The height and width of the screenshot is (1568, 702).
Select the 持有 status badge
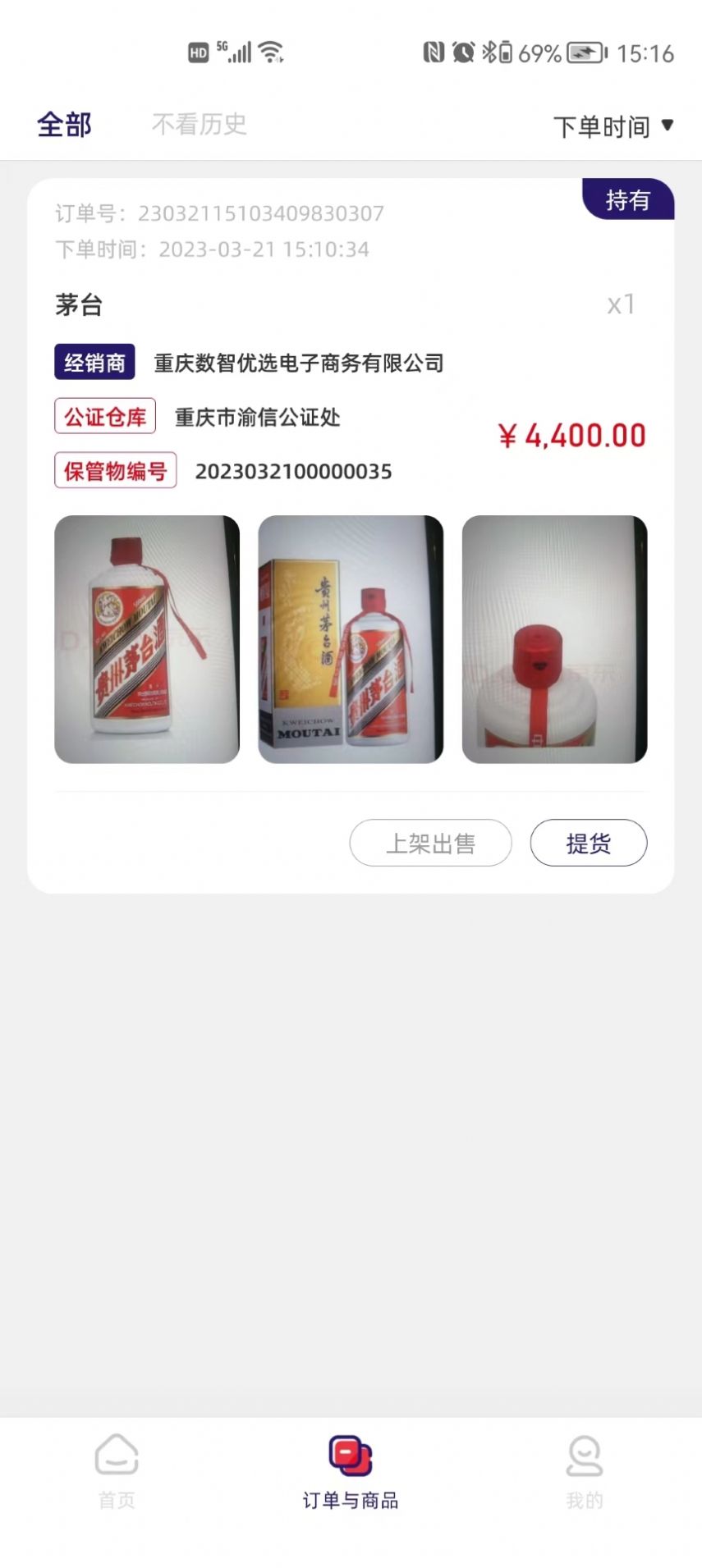click(627, 200)
